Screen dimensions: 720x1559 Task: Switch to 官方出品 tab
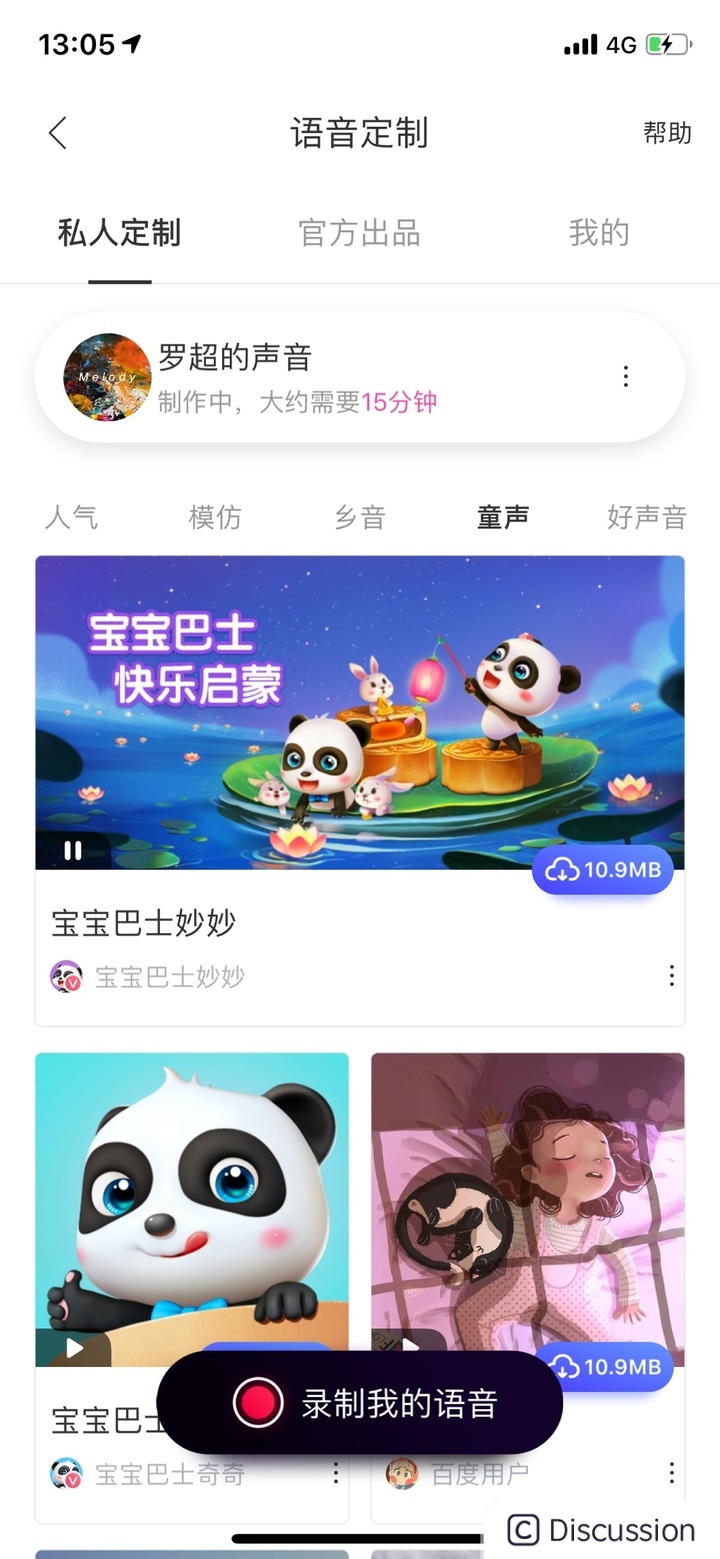[x=359, y=233]
